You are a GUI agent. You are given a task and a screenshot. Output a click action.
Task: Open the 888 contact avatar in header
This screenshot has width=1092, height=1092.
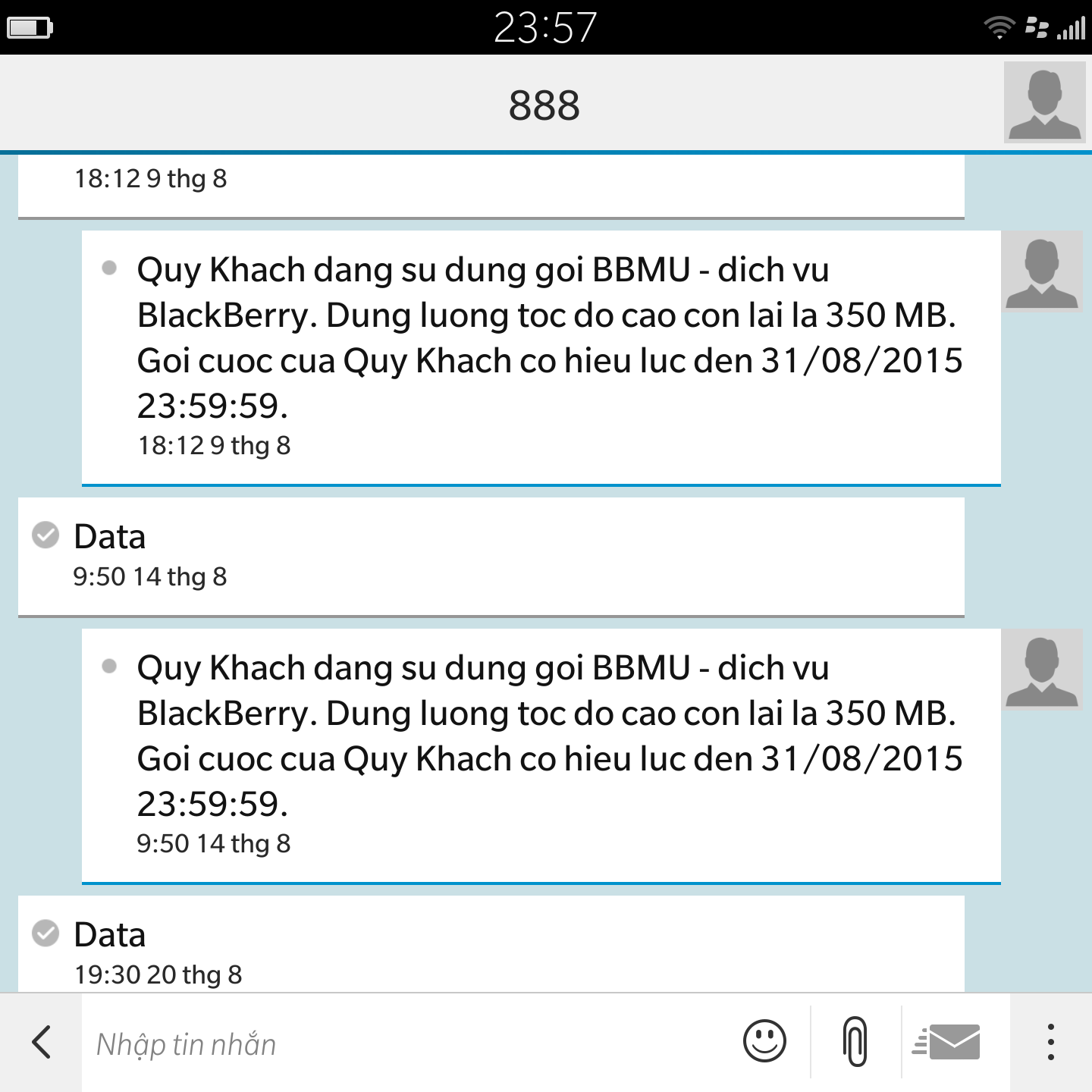coord(1044,102)
